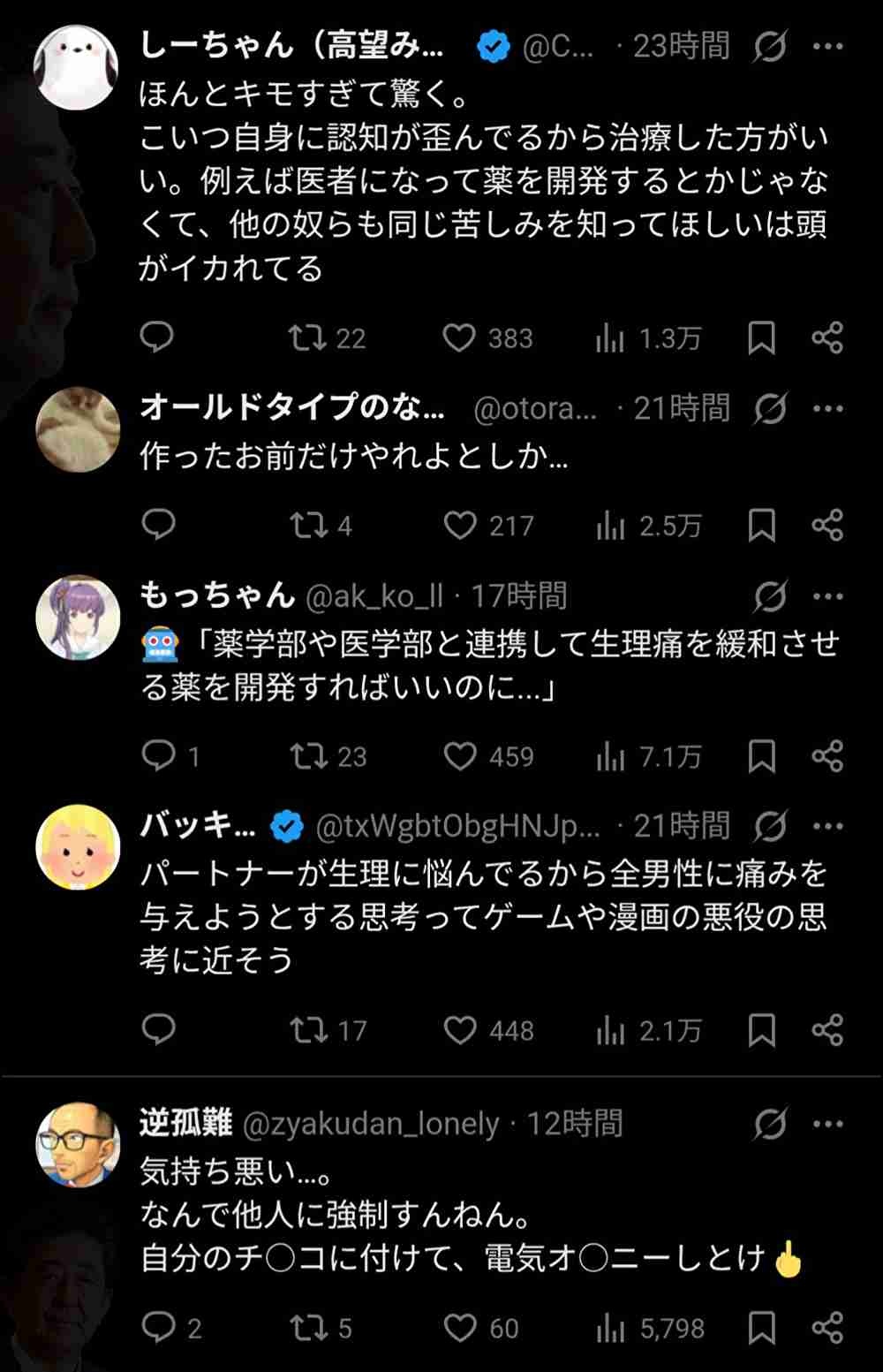The image size is (883, 1372).
Task: Repost しーちゃん's reply
Action: (x=308, y=337)
